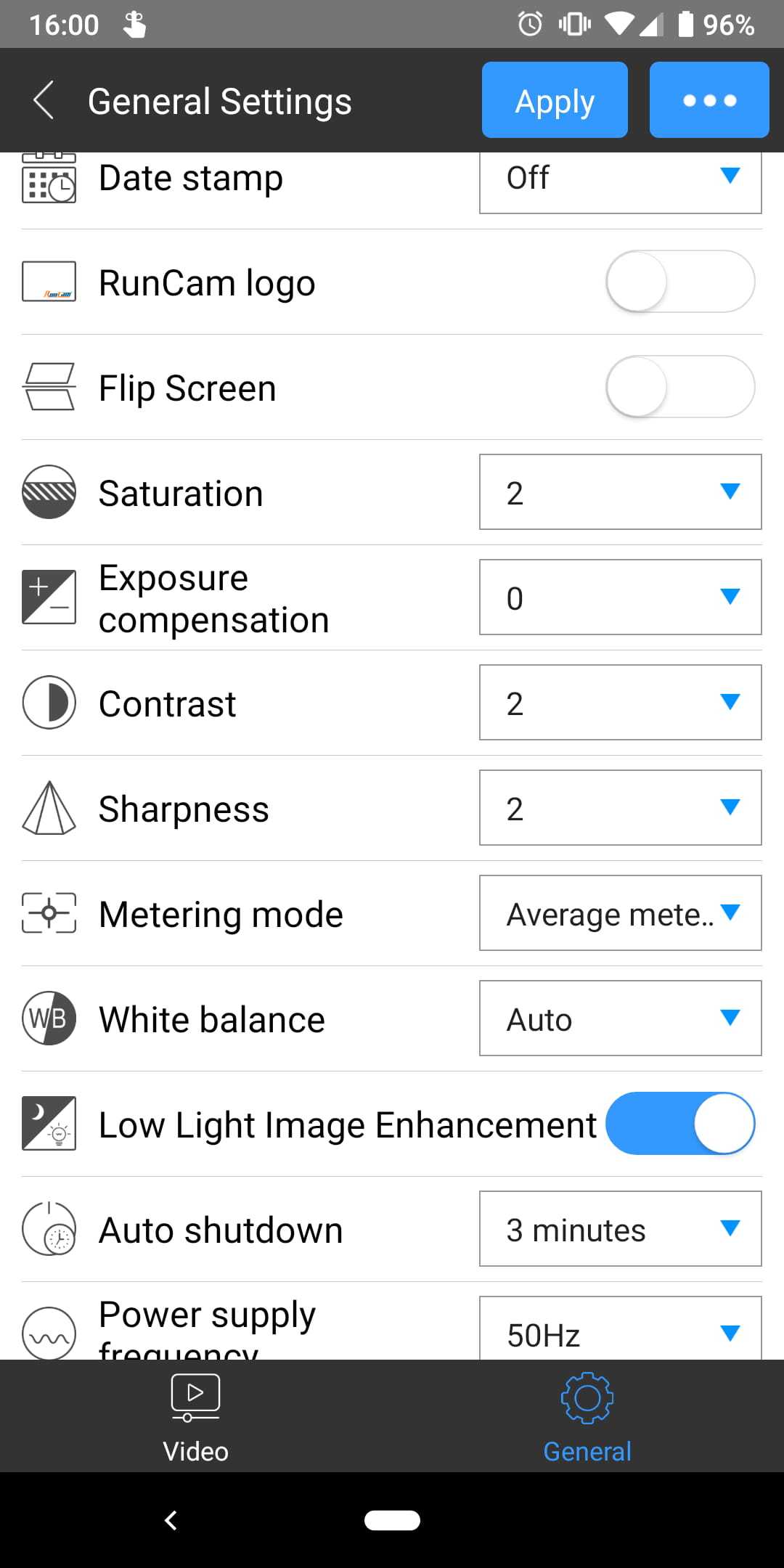Open the three-dot more options button

click(x=709, y=100)
